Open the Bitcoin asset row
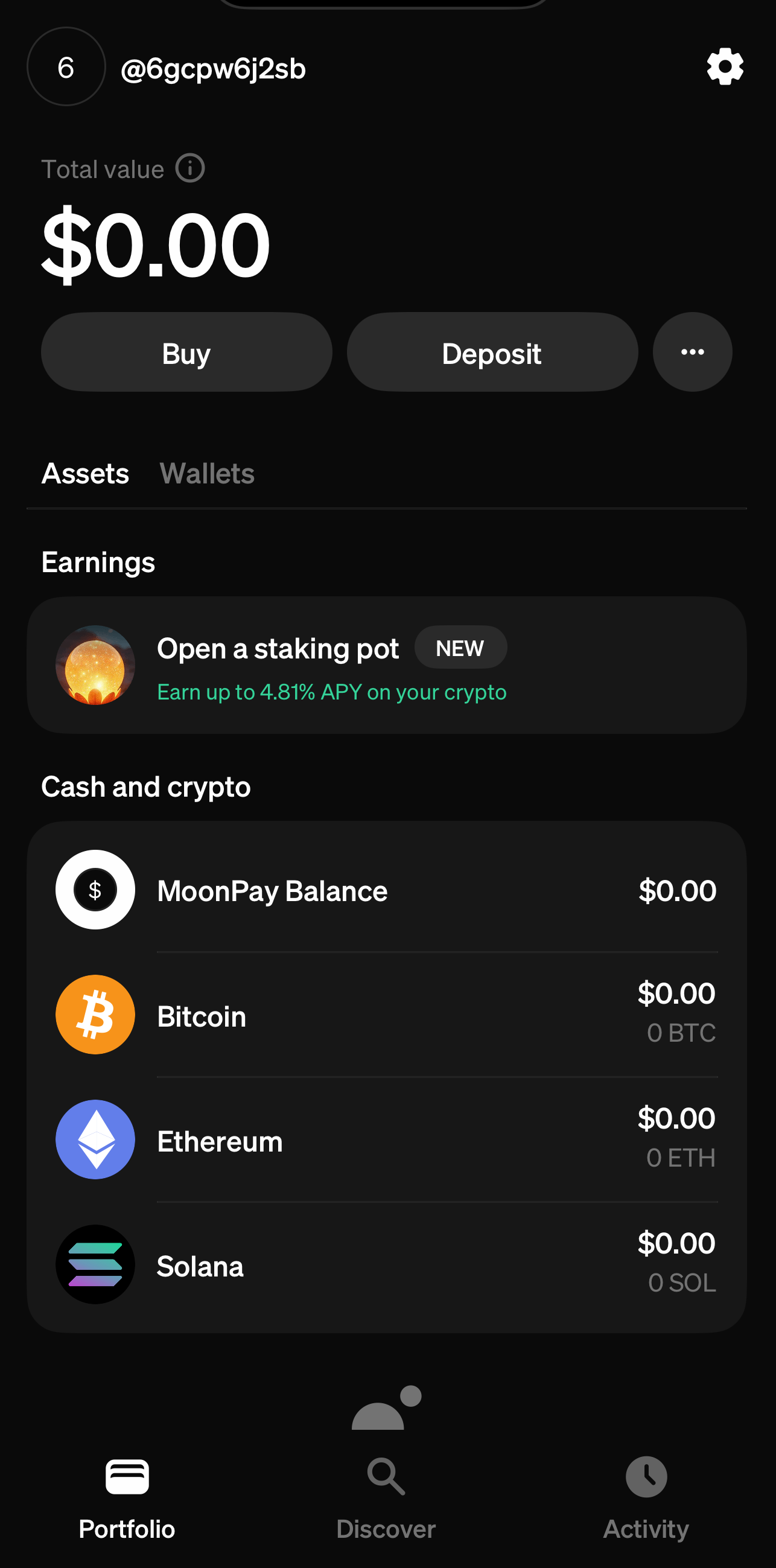Screen dimensions: 776x1568 386,1015
